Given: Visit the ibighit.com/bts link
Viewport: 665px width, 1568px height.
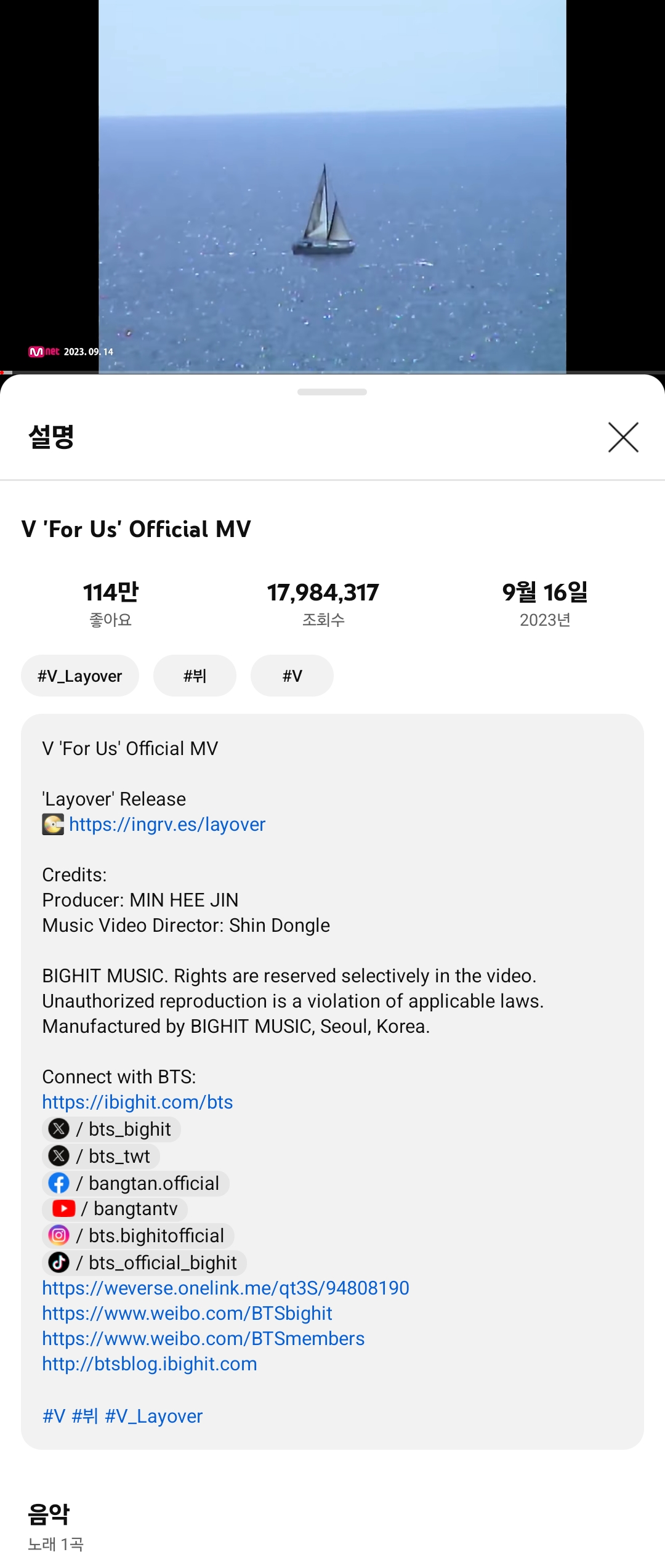Looking at the screenshot, I should [x=137, y=1102].
